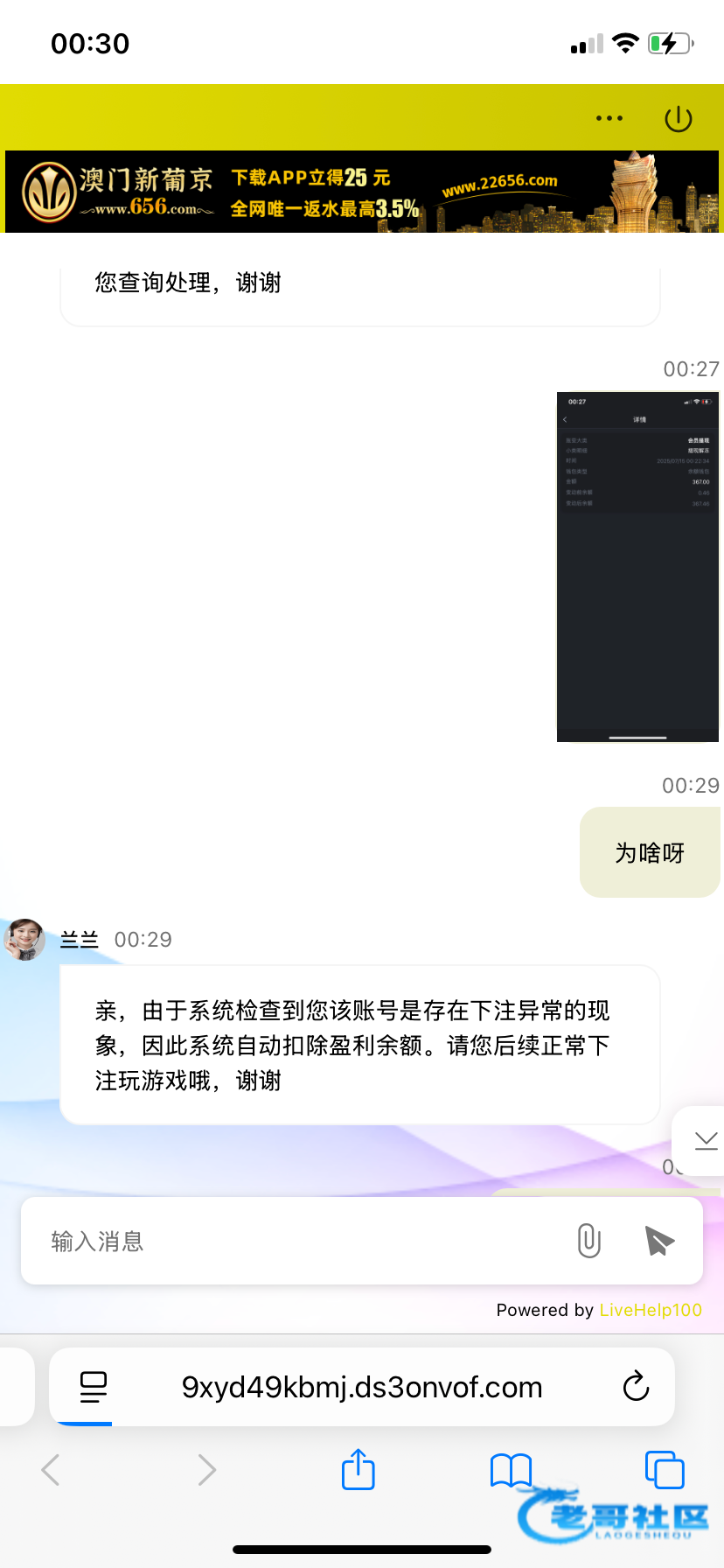Share this page
This screenshot has width=724, height=1568.
pyautogui.click(x=358, y=1469)
